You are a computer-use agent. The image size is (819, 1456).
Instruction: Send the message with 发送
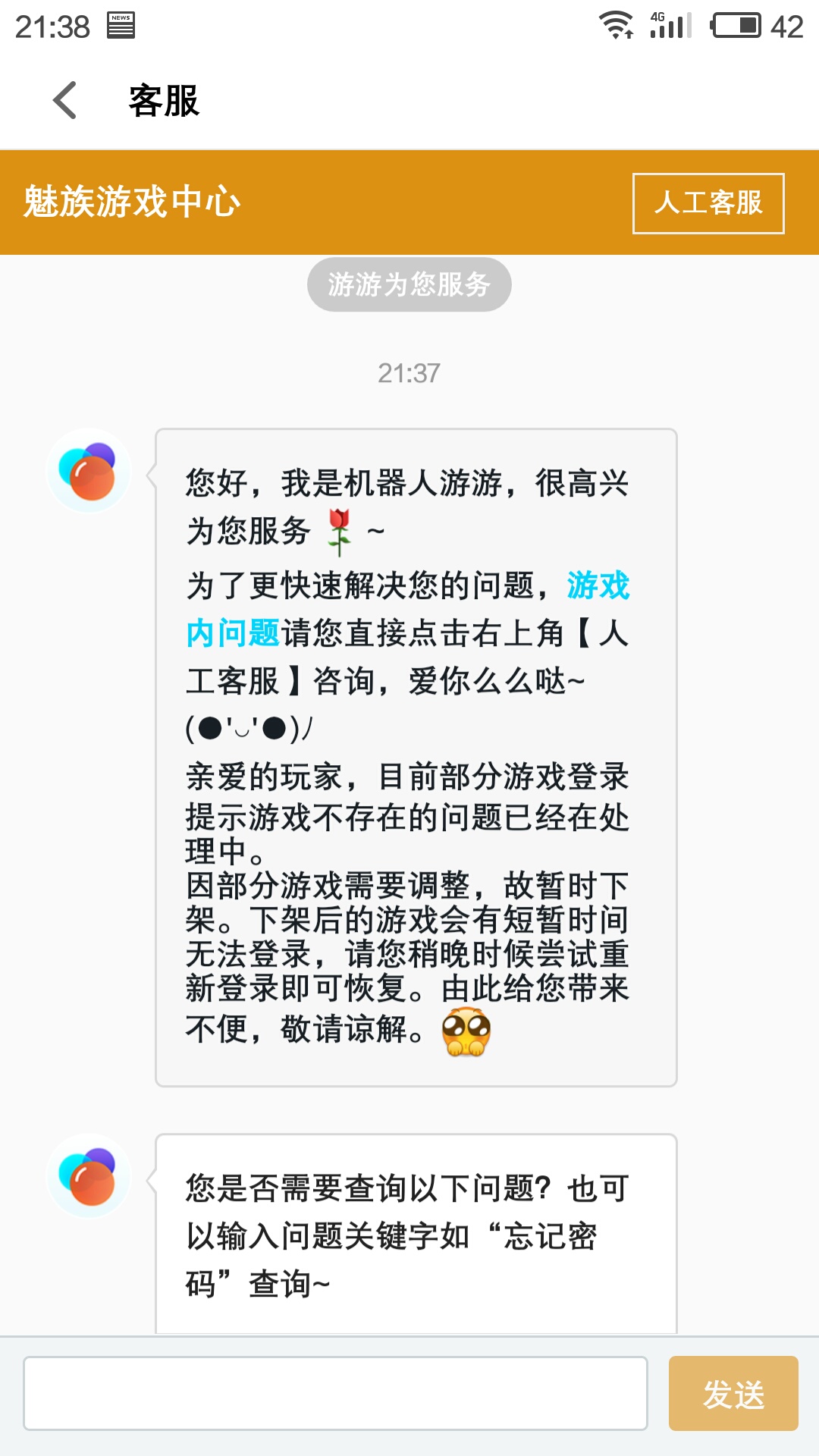tap(733, 1394)
